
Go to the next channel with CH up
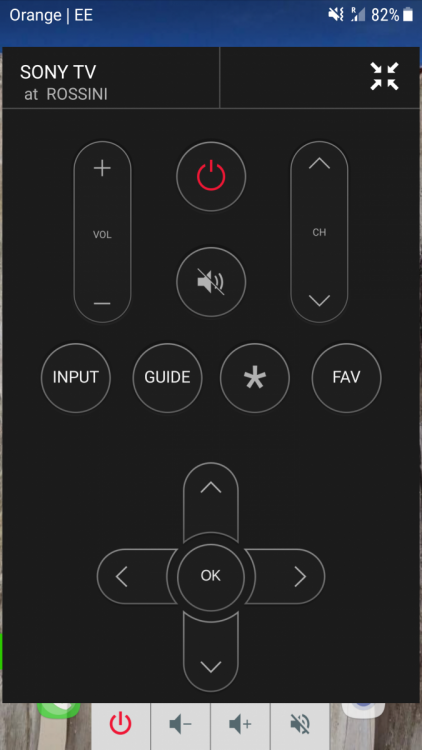click(319, 164)
